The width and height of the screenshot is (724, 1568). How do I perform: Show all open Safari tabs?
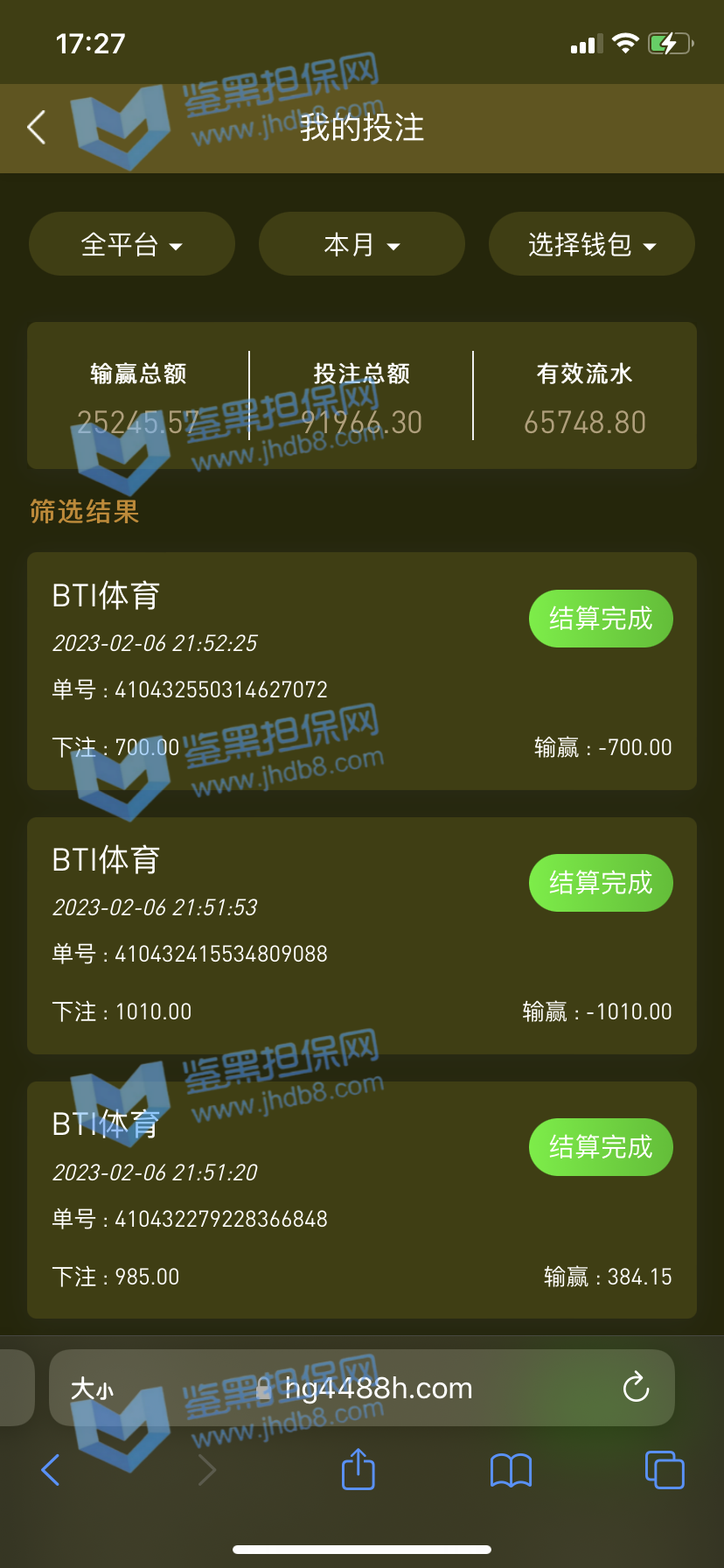coord(665,1470)
